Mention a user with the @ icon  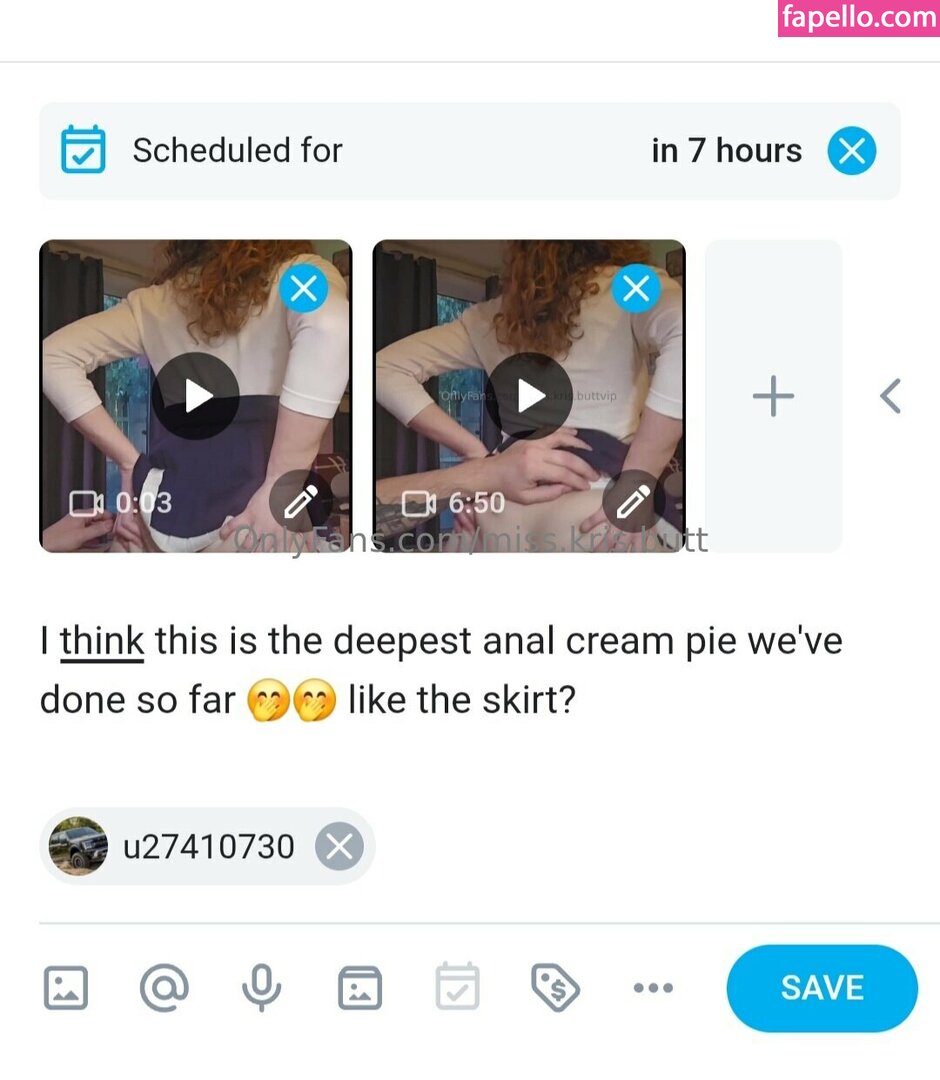[x=164, y=988]
